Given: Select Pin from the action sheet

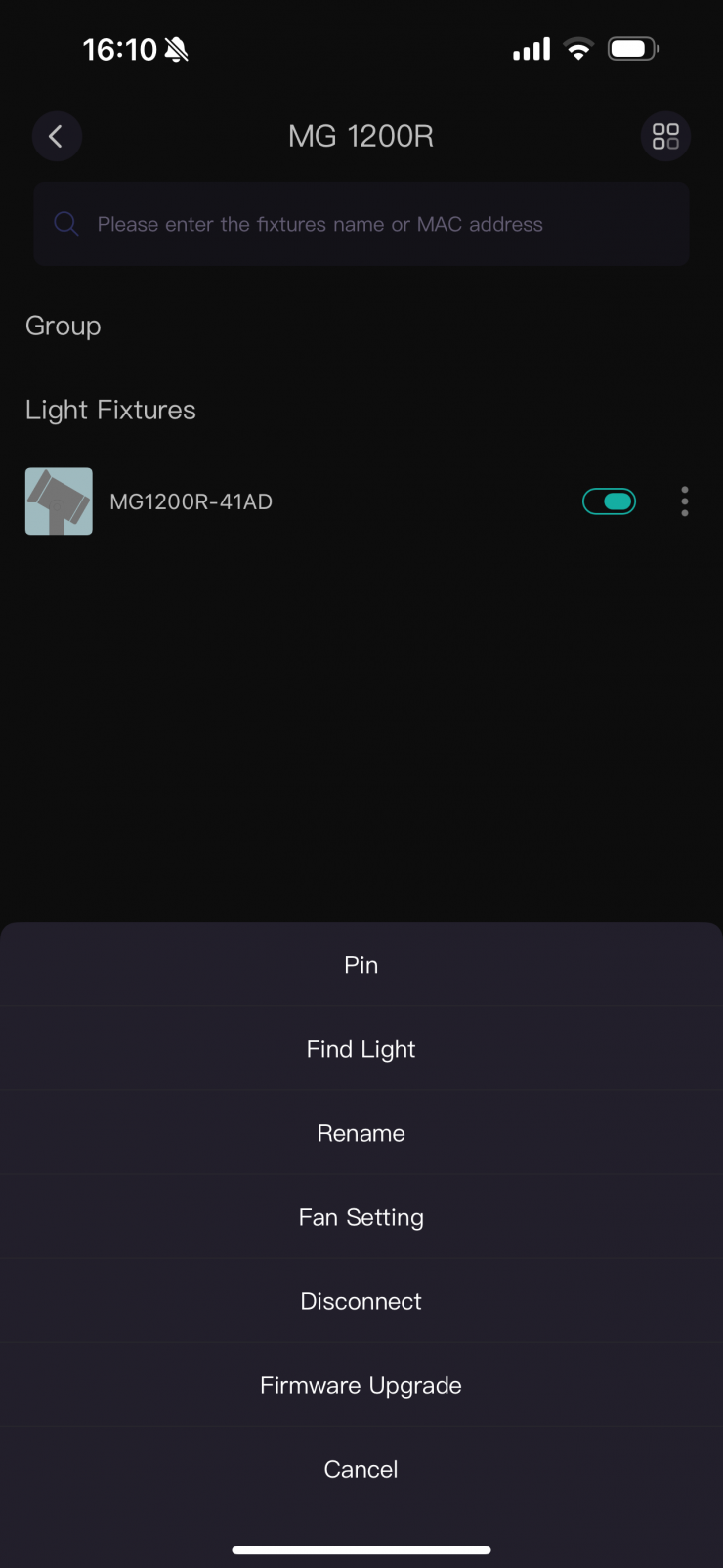Looking at the screenshot, I should (x=361, y=965).
